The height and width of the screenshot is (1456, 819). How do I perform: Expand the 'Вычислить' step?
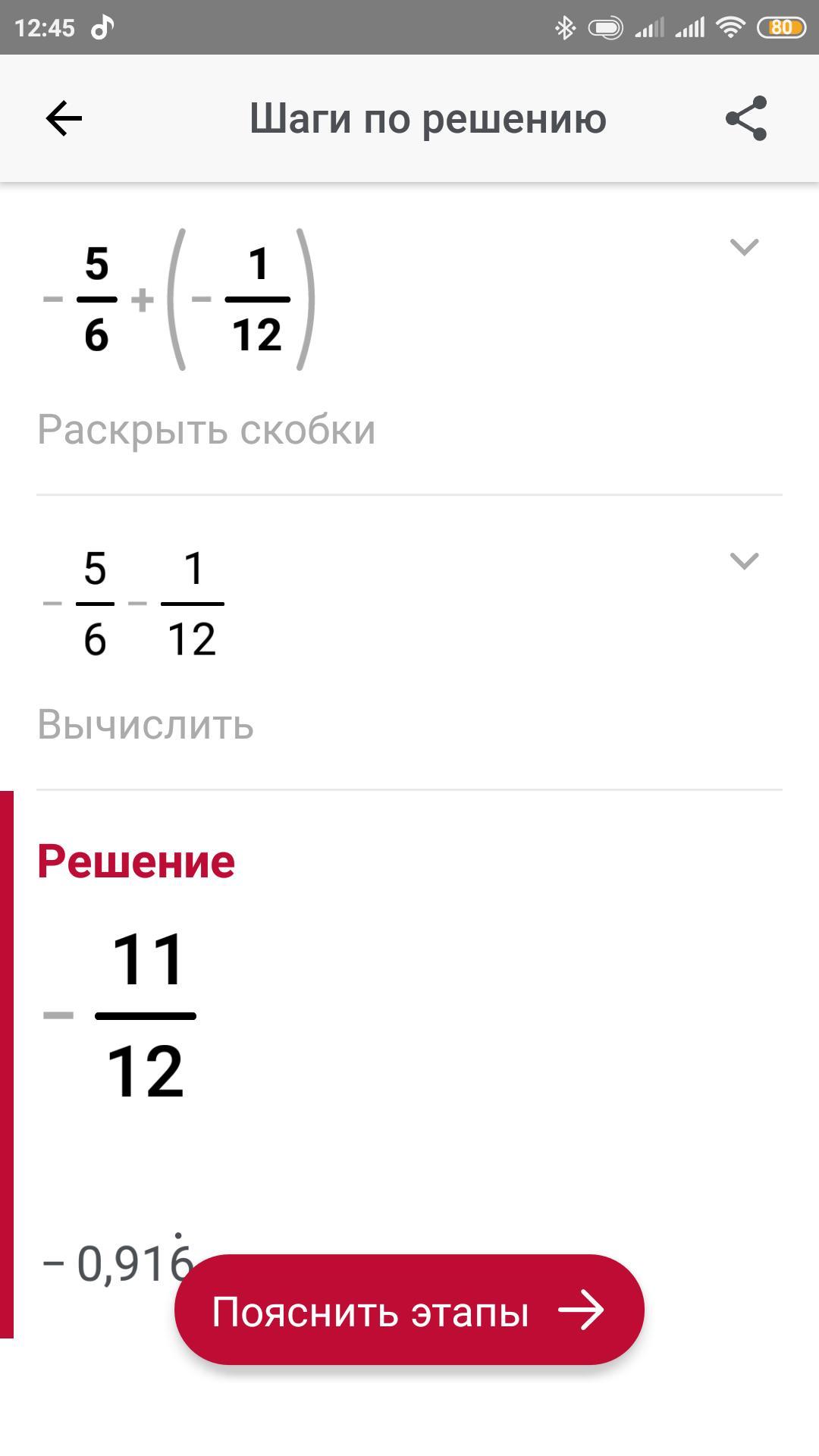744,561
